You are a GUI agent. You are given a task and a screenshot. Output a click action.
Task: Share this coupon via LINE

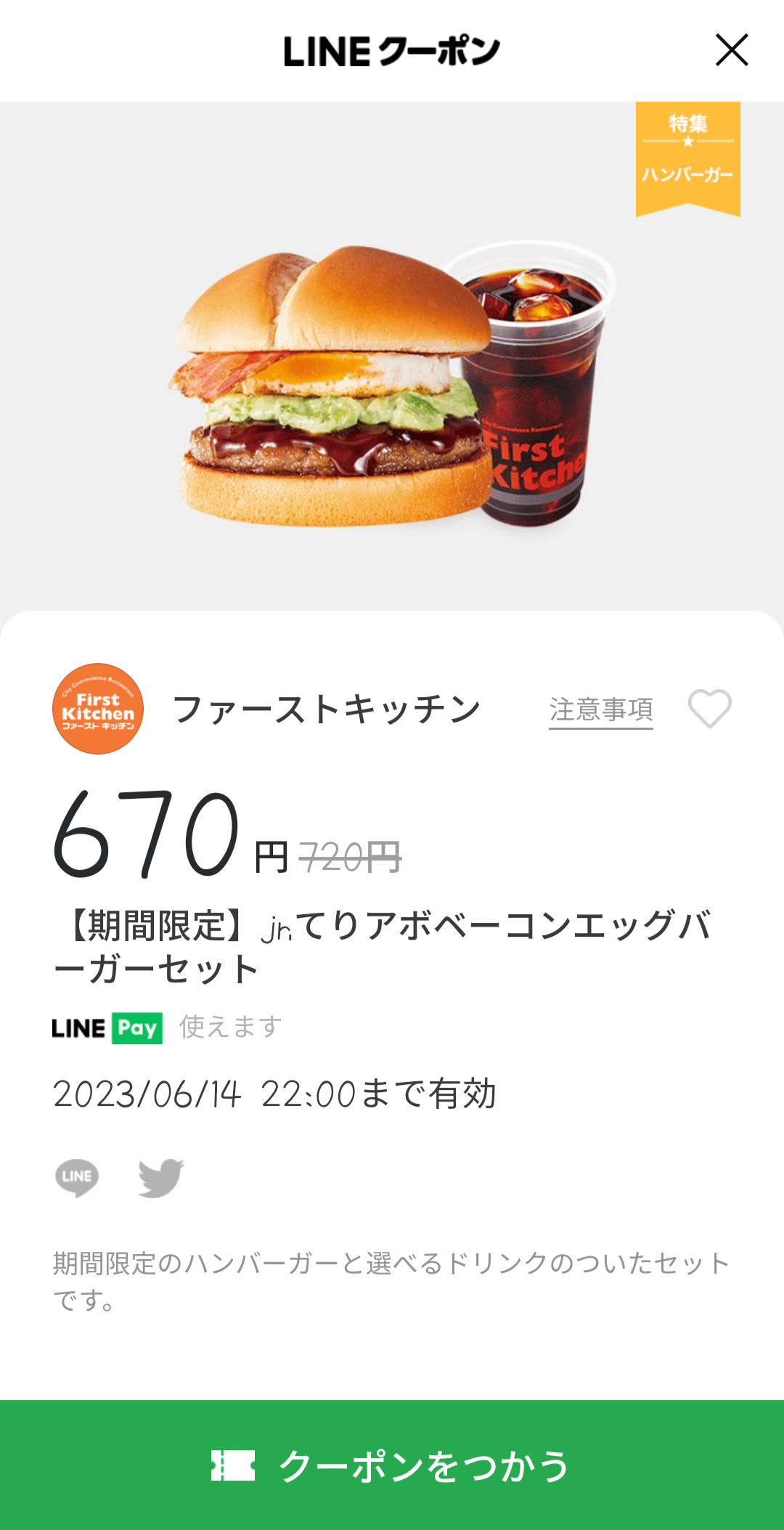(77, 1177)
